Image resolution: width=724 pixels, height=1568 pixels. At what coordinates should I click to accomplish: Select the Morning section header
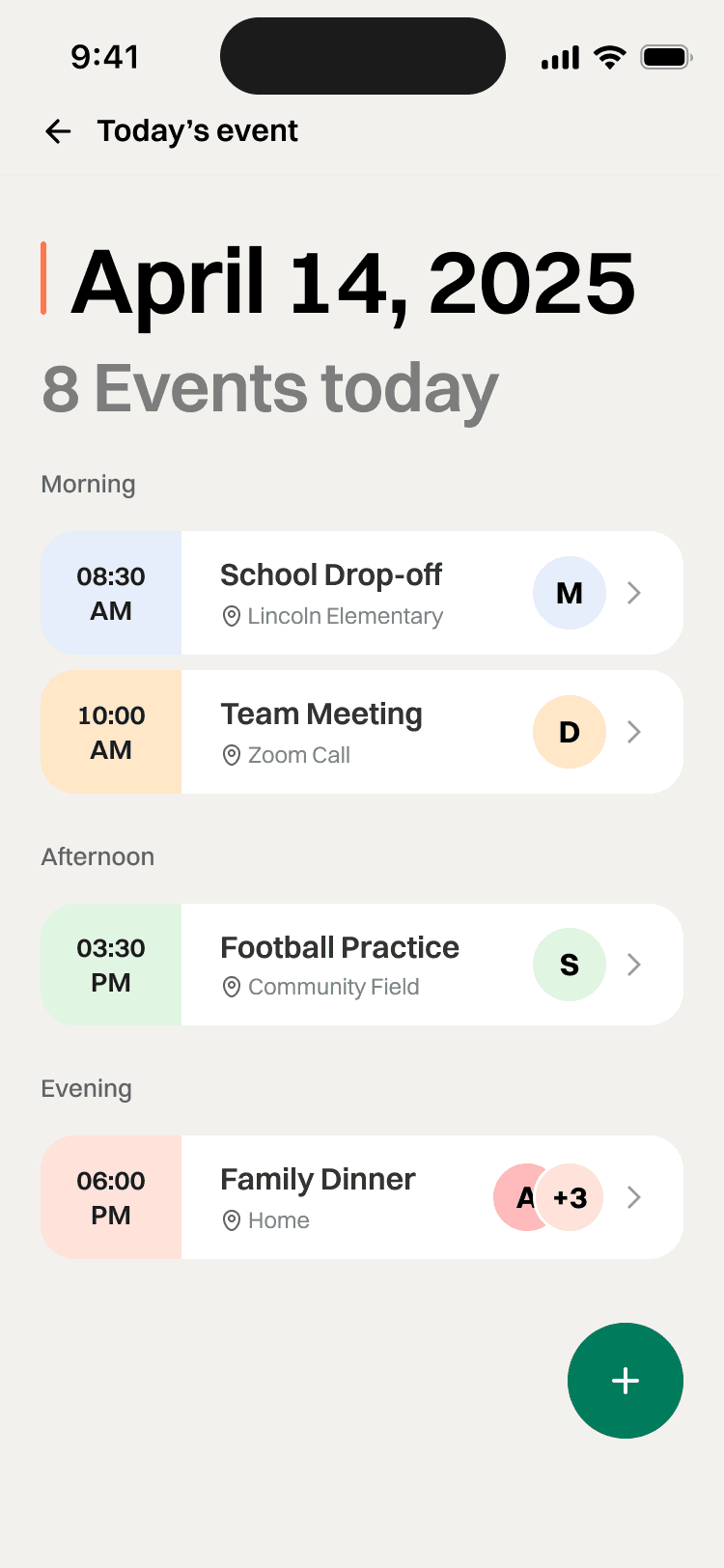[x=88, y=484]
